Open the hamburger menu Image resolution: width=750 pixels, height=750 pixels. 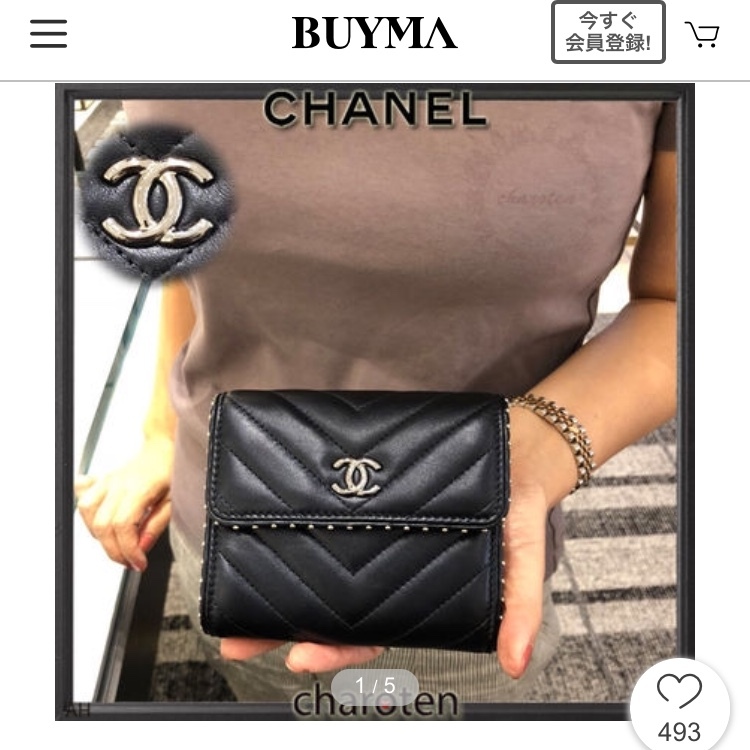click(48, 34)
